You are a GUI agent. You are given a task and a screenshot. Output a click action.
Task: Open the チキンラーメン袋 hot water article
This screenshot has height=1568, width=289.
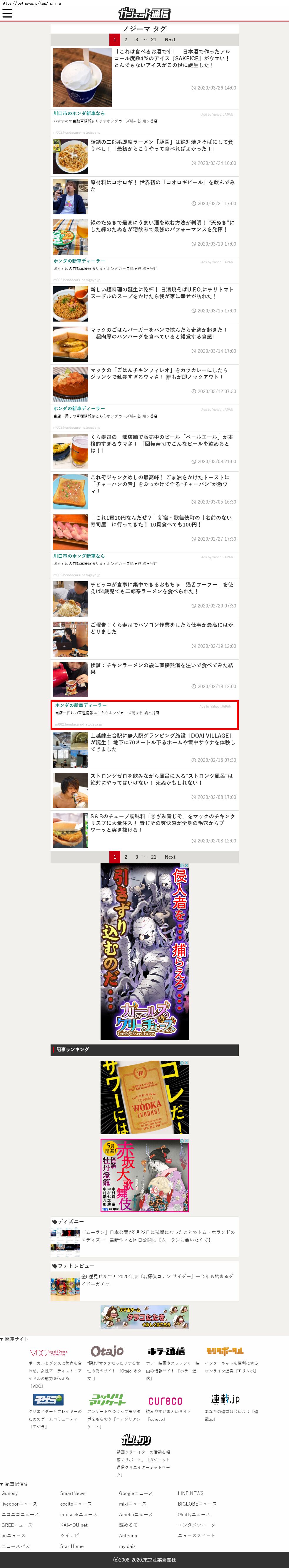pos(161,668)
